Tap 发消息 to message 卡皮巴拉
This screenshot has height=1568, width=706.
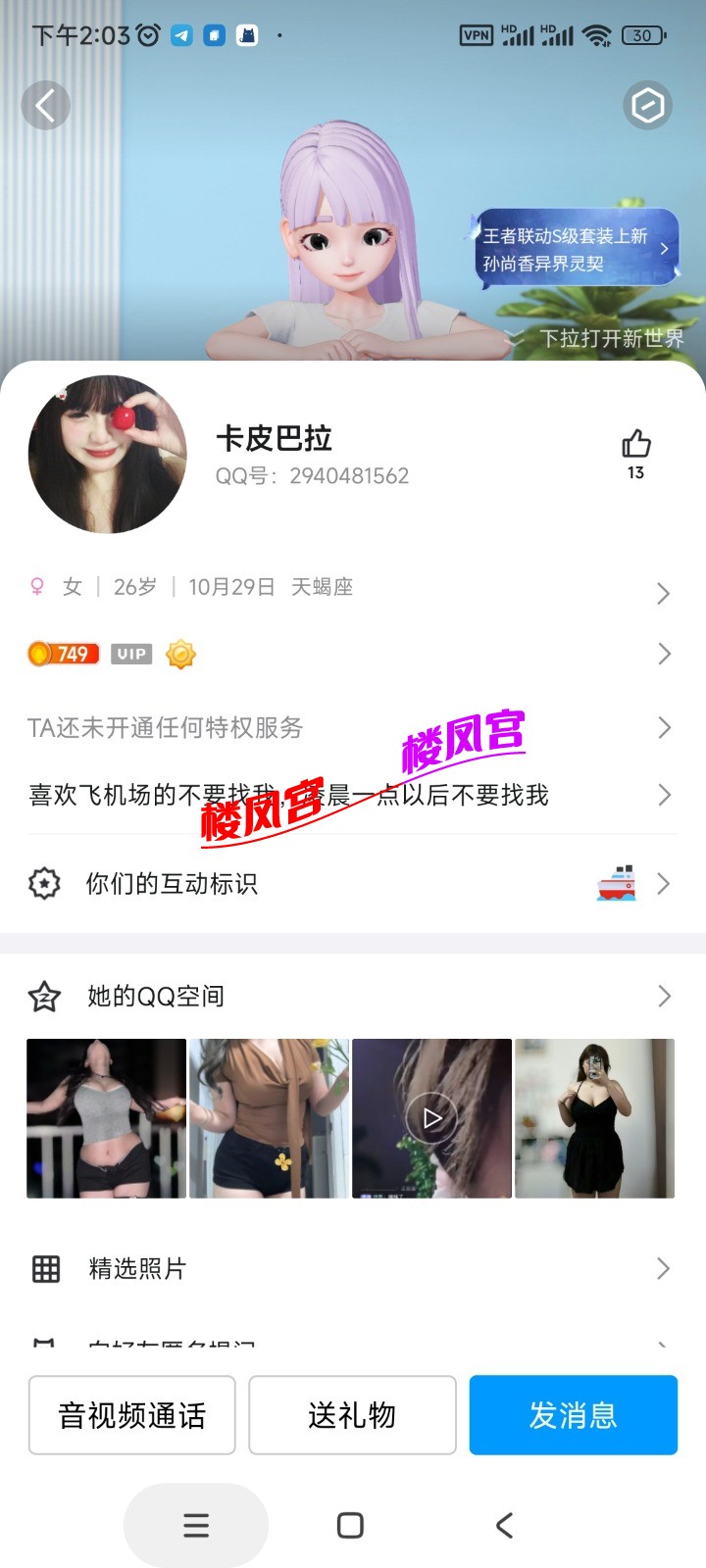(573, 1415)
